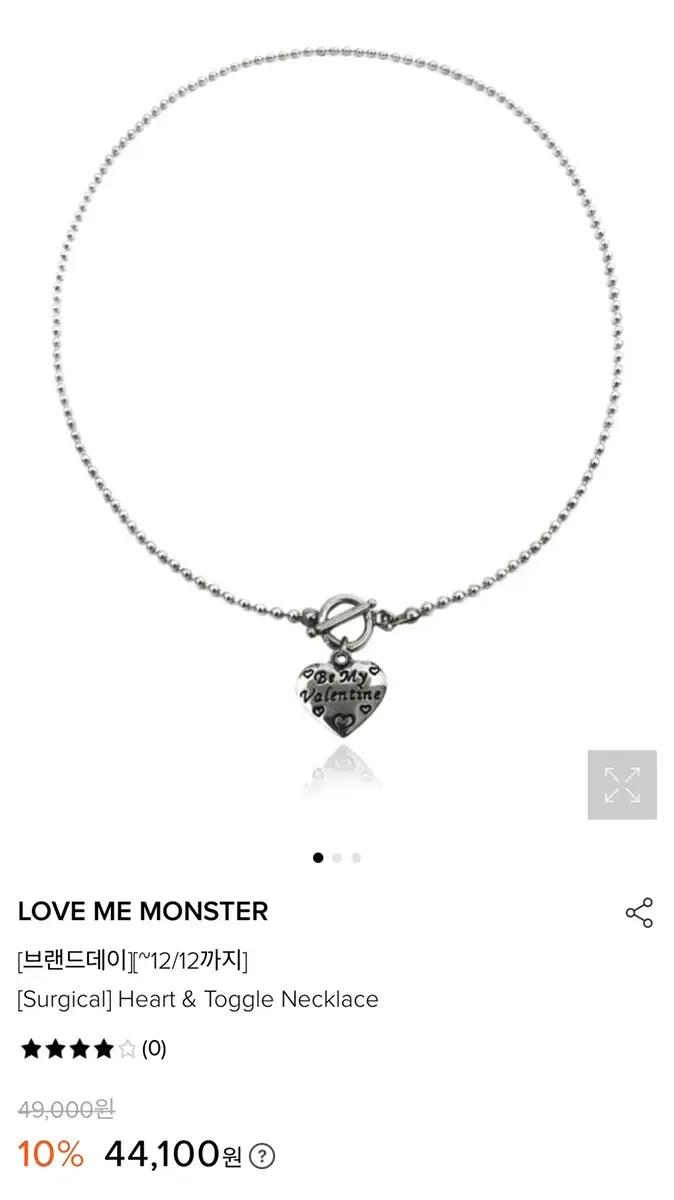
Task: Open the LOVE ME MONSTER brand page
Action: 143,911
